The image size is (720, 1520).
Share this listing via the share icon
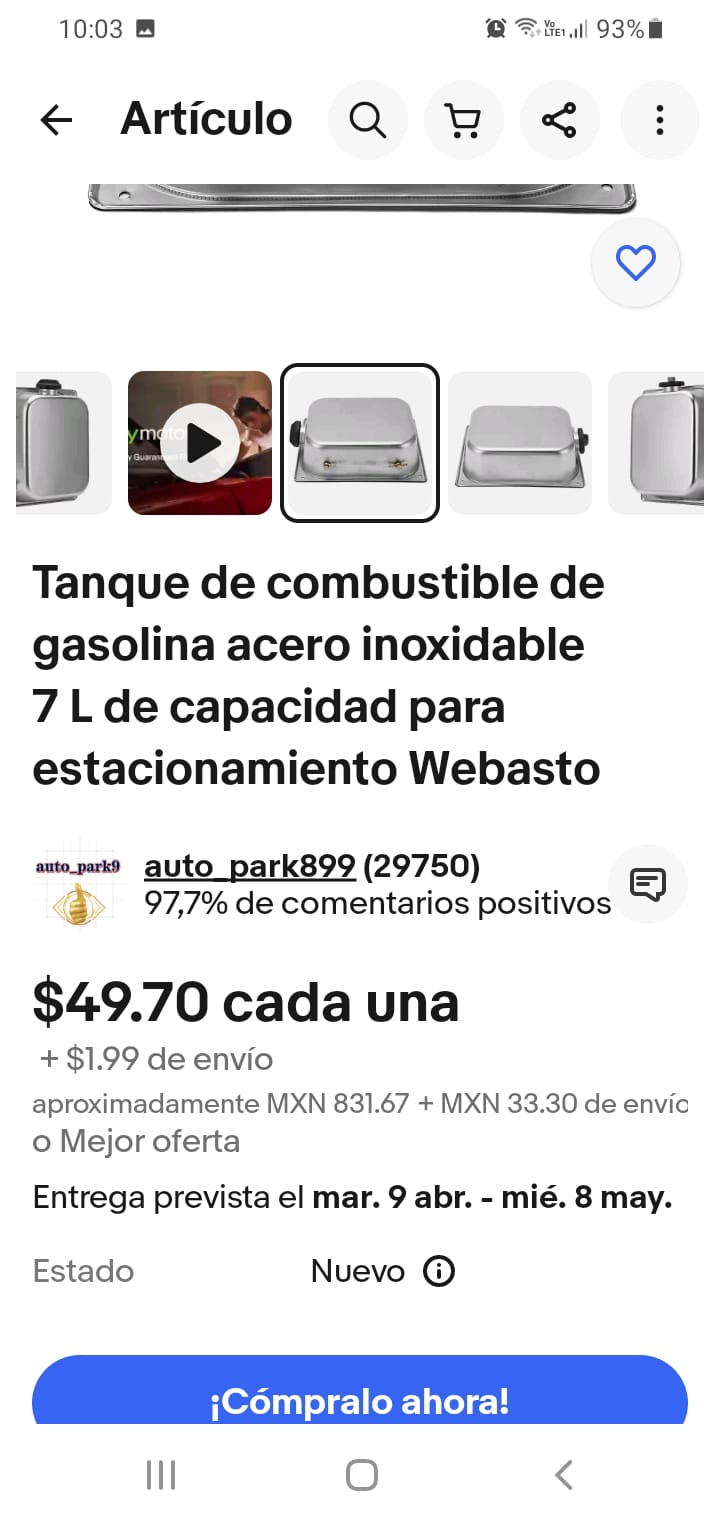pyautogui.click(x=559, y=119)
